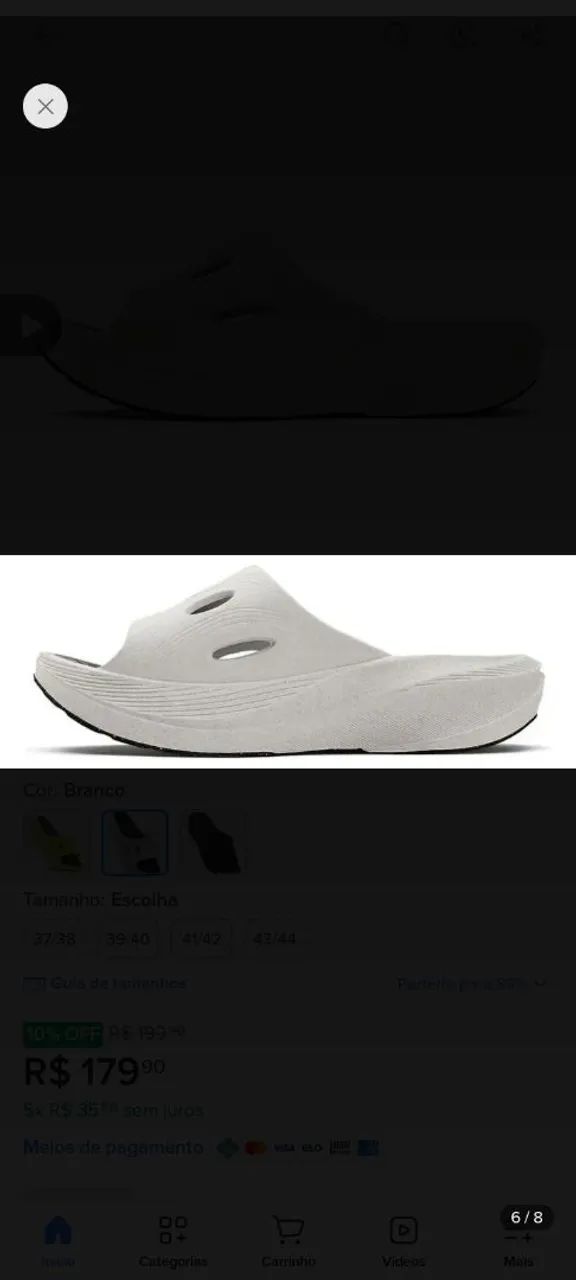Choose size 41/42
Image resolution: width=576 pixels, height=1280 pixels.
201,939
